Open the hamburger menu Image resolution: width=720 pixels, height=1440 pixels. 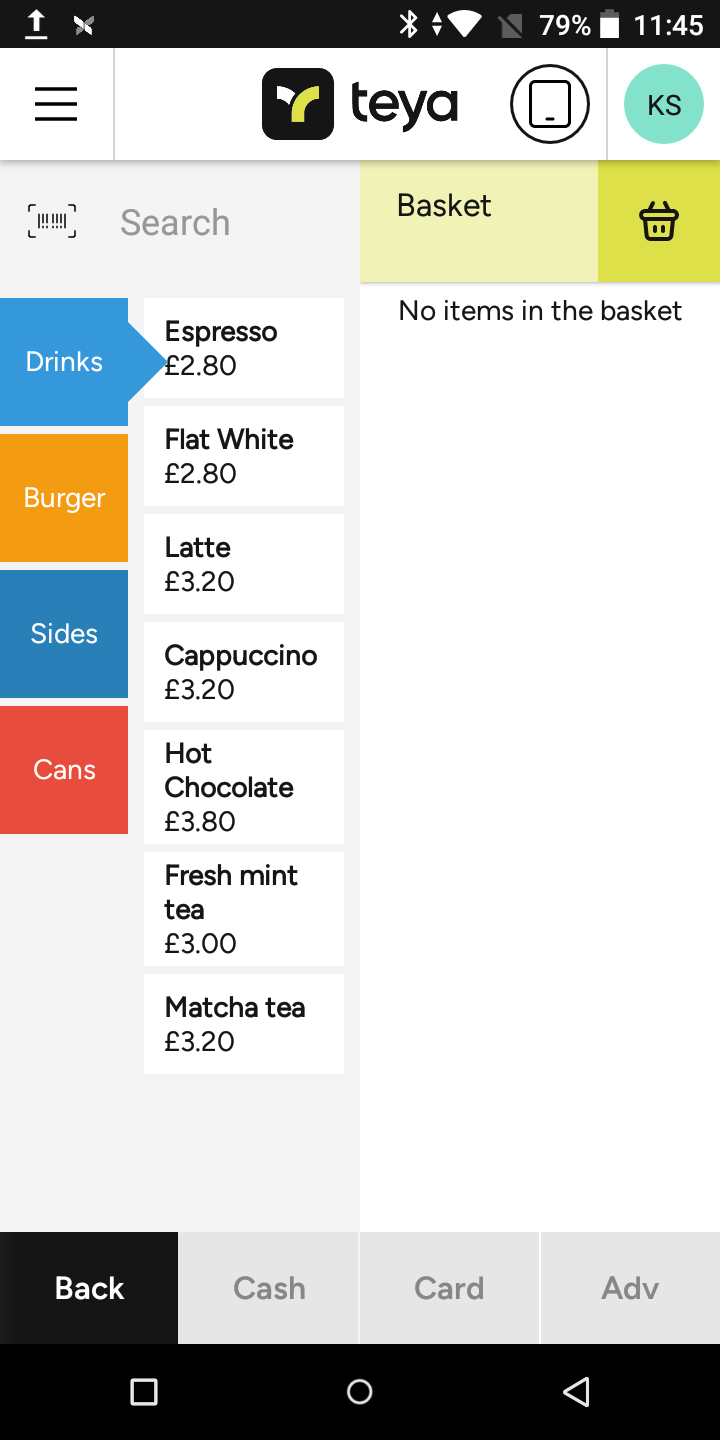pyautogui.click(x=56, y=104)
